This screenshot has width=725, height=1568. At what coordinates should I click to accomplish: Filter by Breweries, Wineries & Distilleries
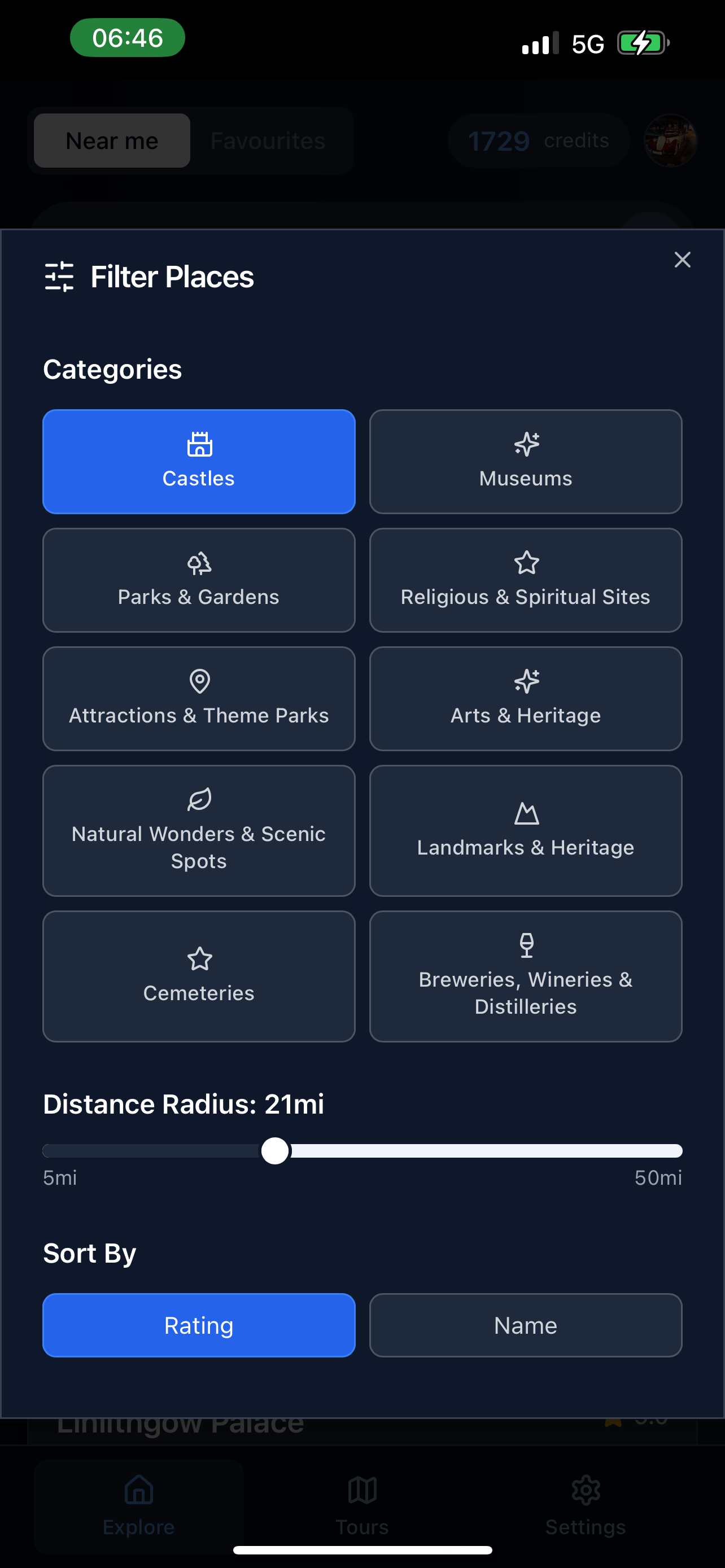click(525, 976)
